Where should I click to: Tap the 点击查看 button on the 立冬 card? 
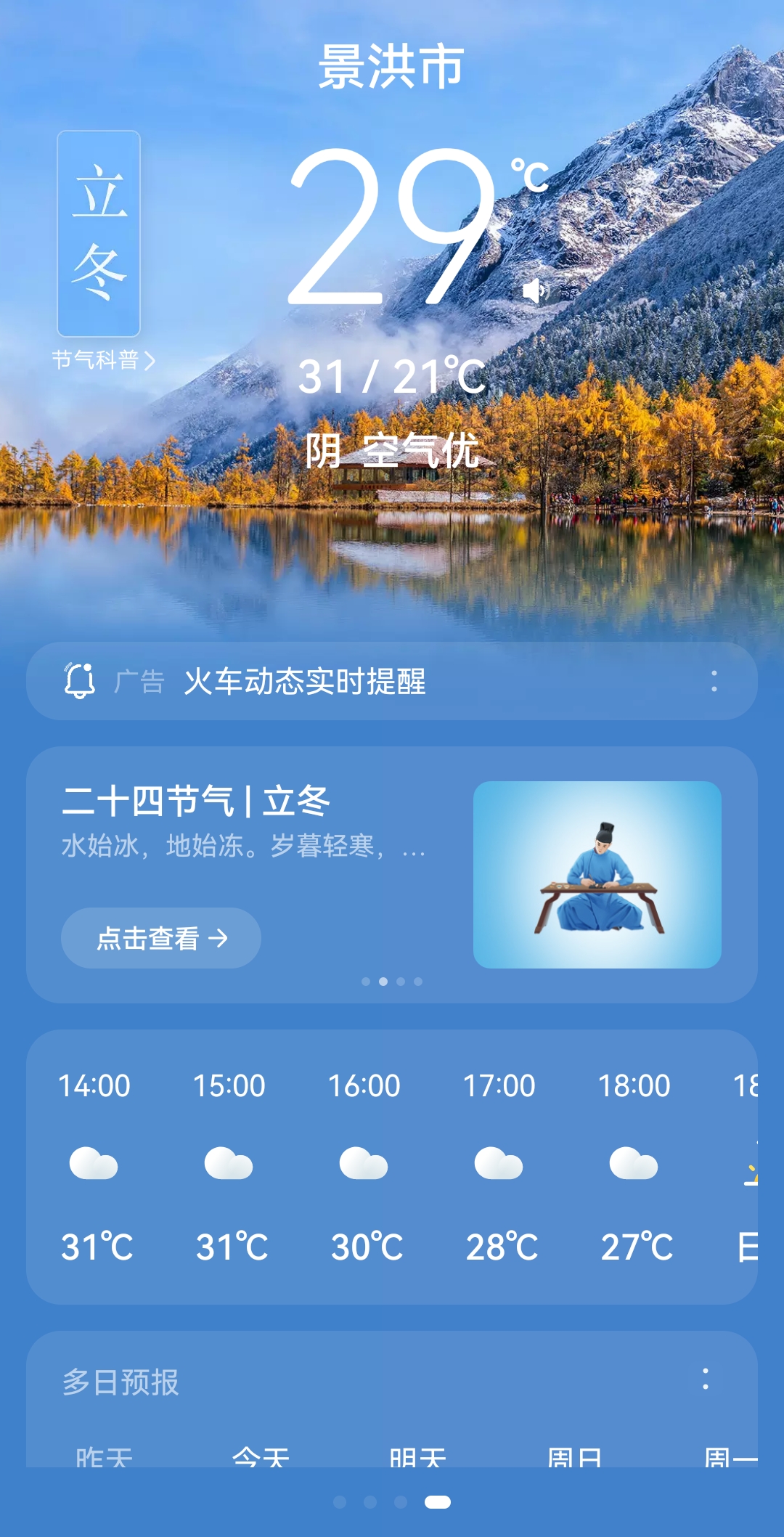tap(160, 938)
